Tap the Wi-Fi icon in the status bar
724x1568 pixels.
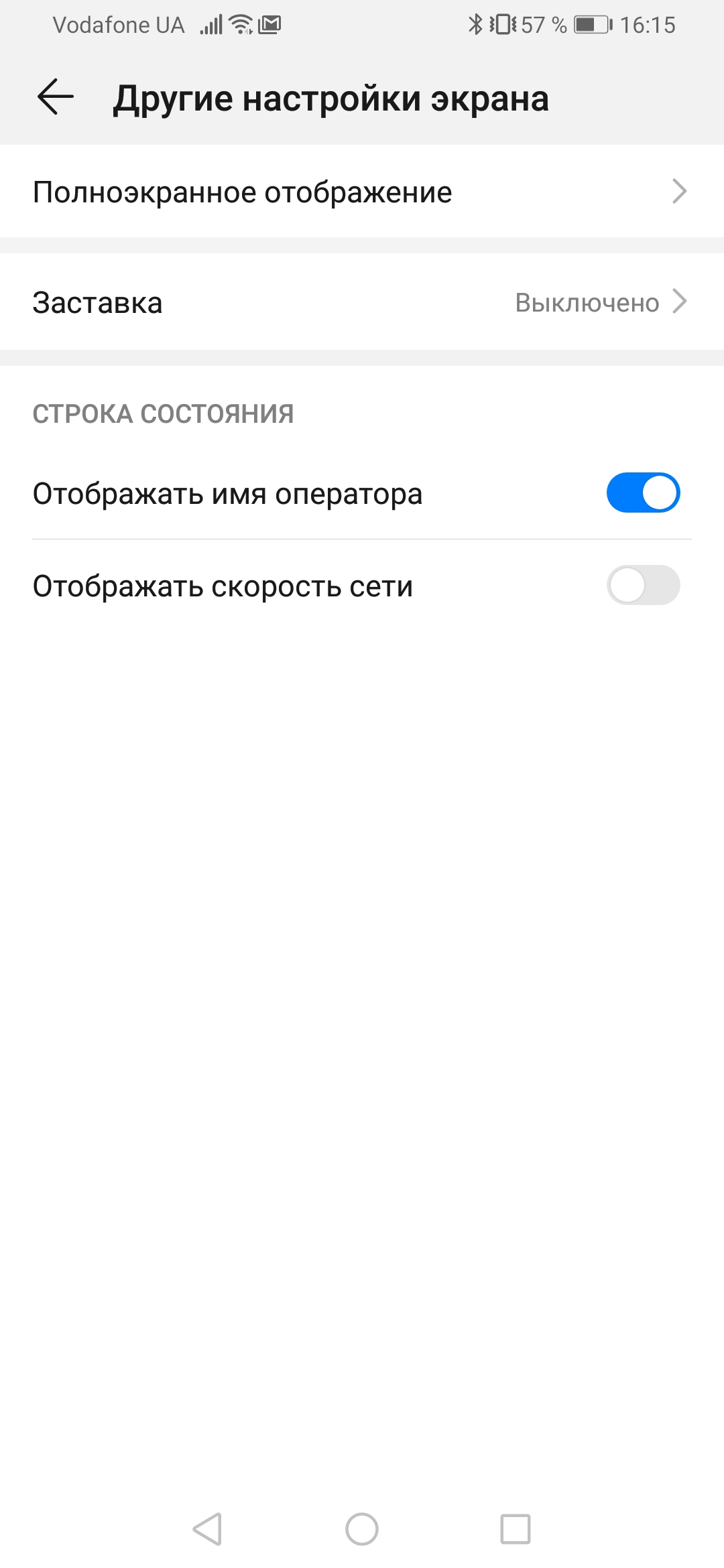coord(239,24)
